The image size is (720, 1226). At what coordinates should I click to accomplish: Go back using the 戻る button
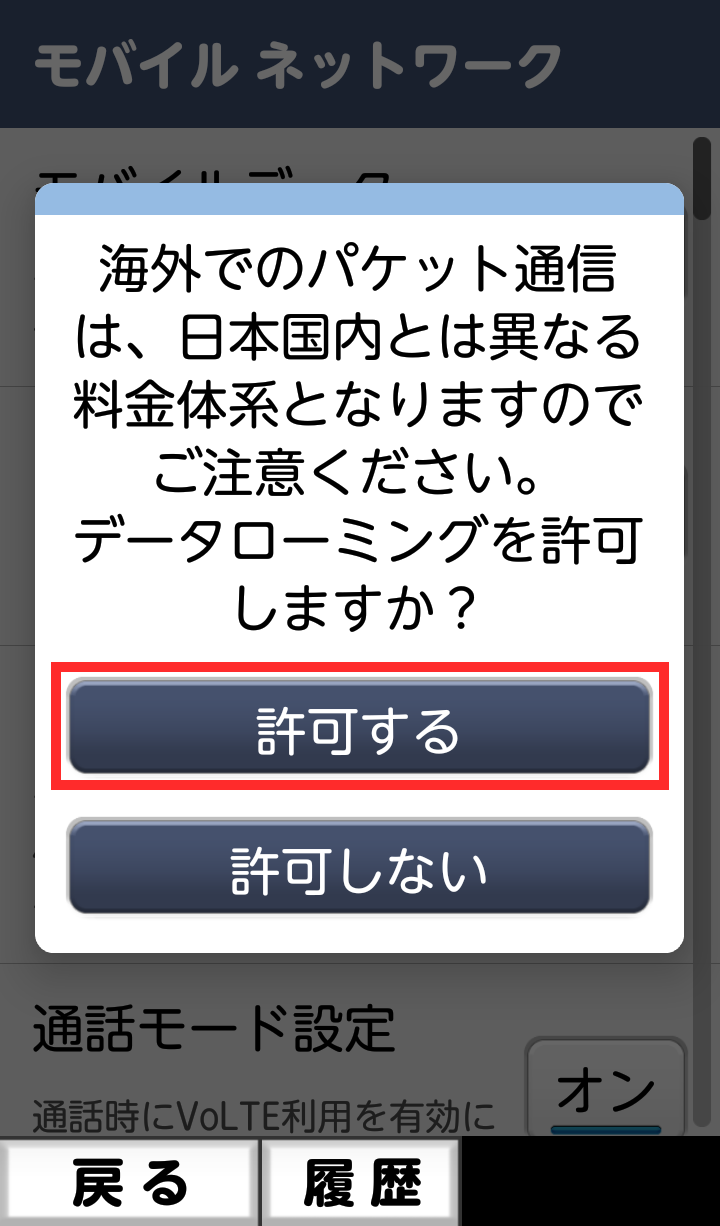click(x=129, y=1182)
